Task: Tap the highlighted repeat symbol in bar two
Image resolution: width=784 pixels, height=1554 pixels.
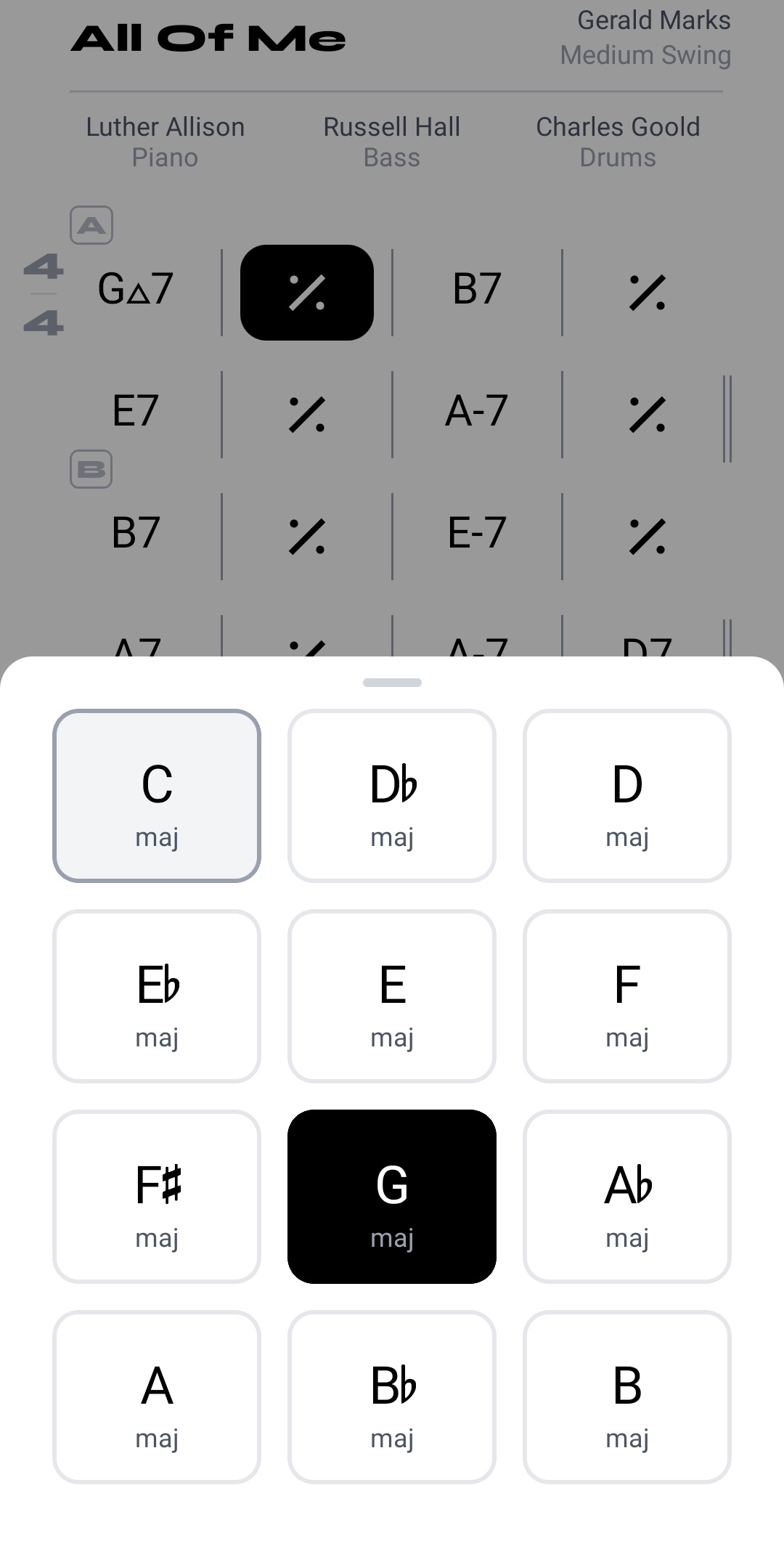Action: [306, 290]
